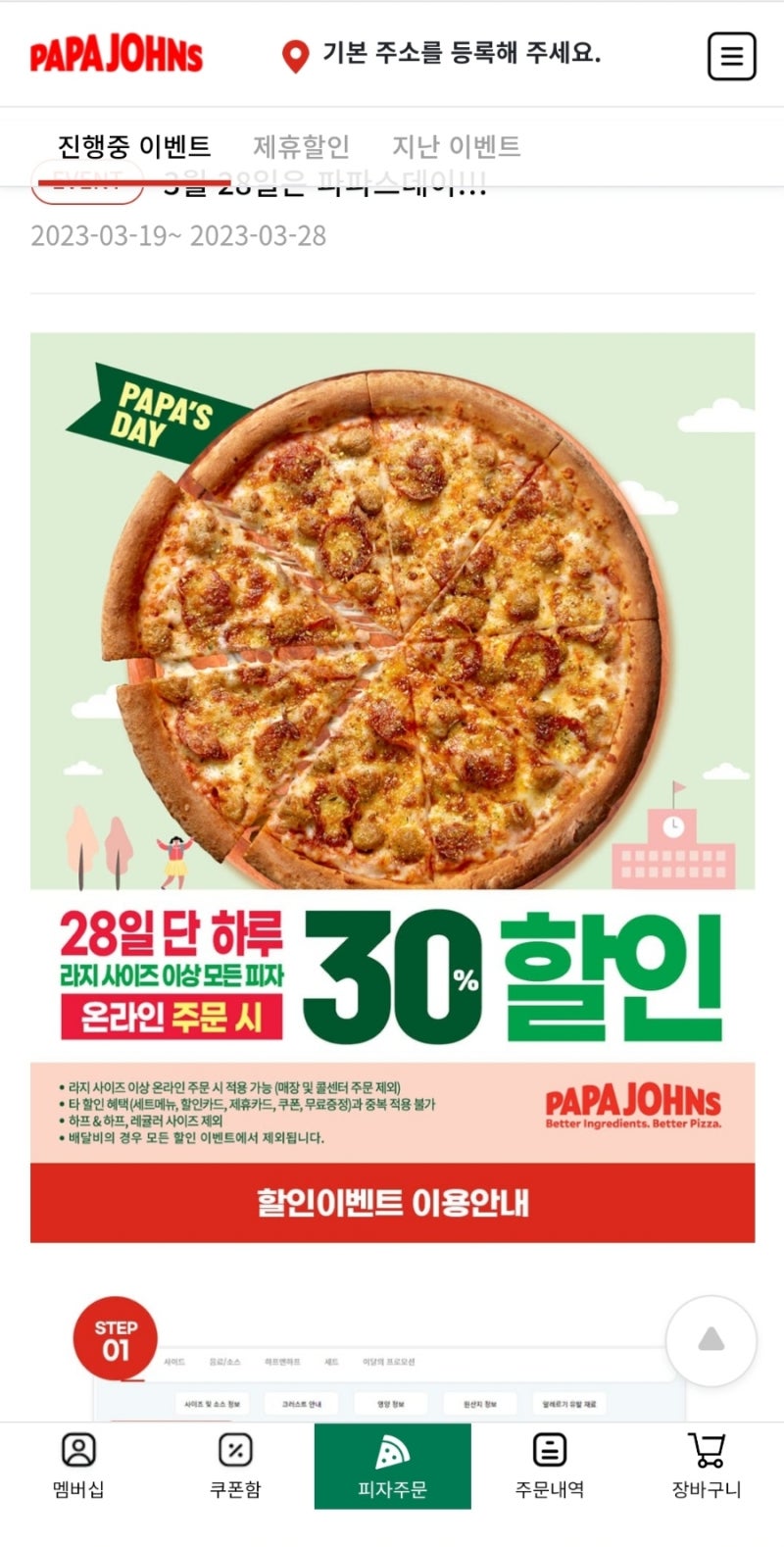Click the 할인이벤트 이용안내 button
This screenshot has height=1547, width=784.
tap(392, 1205)
